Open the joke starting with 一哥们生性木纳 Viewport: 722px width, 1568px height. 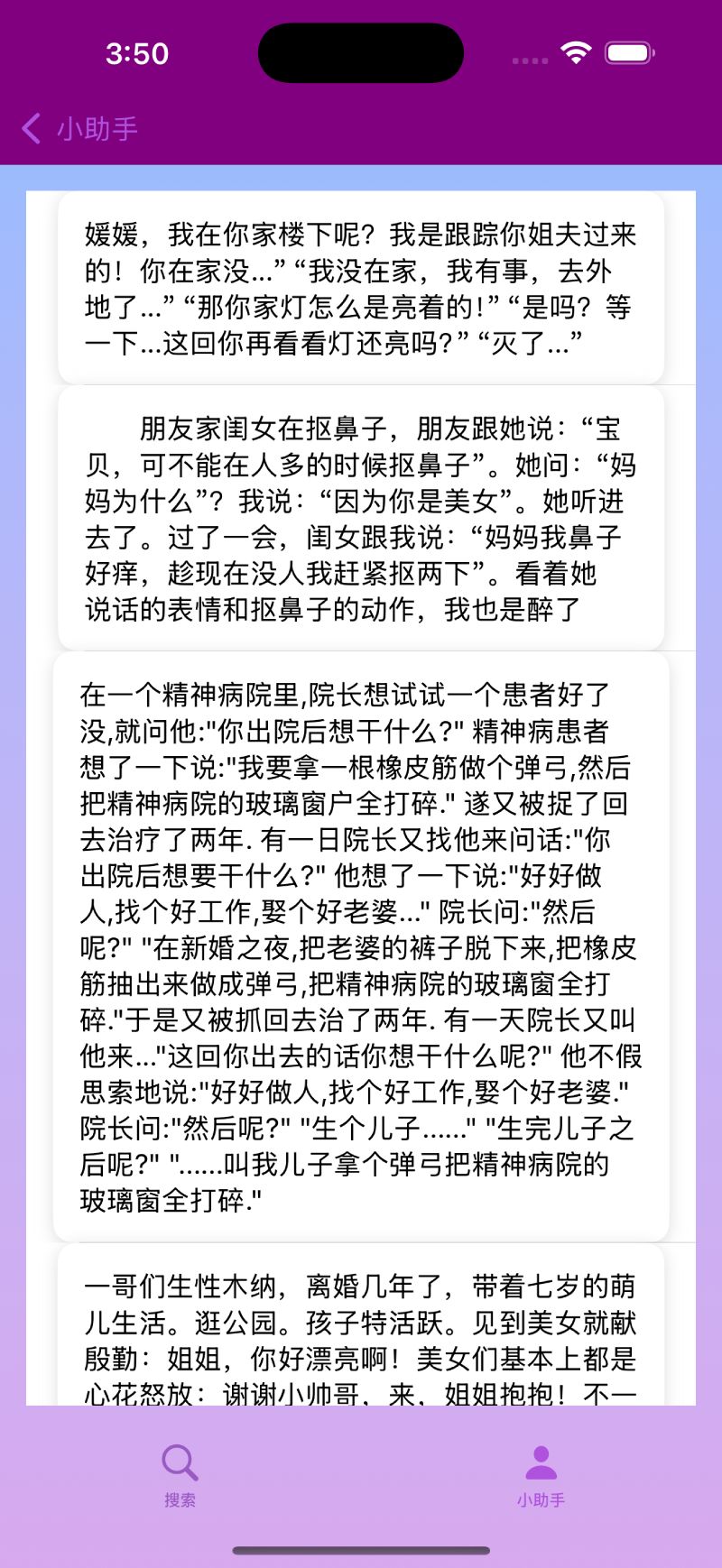tap(361, 1326)
